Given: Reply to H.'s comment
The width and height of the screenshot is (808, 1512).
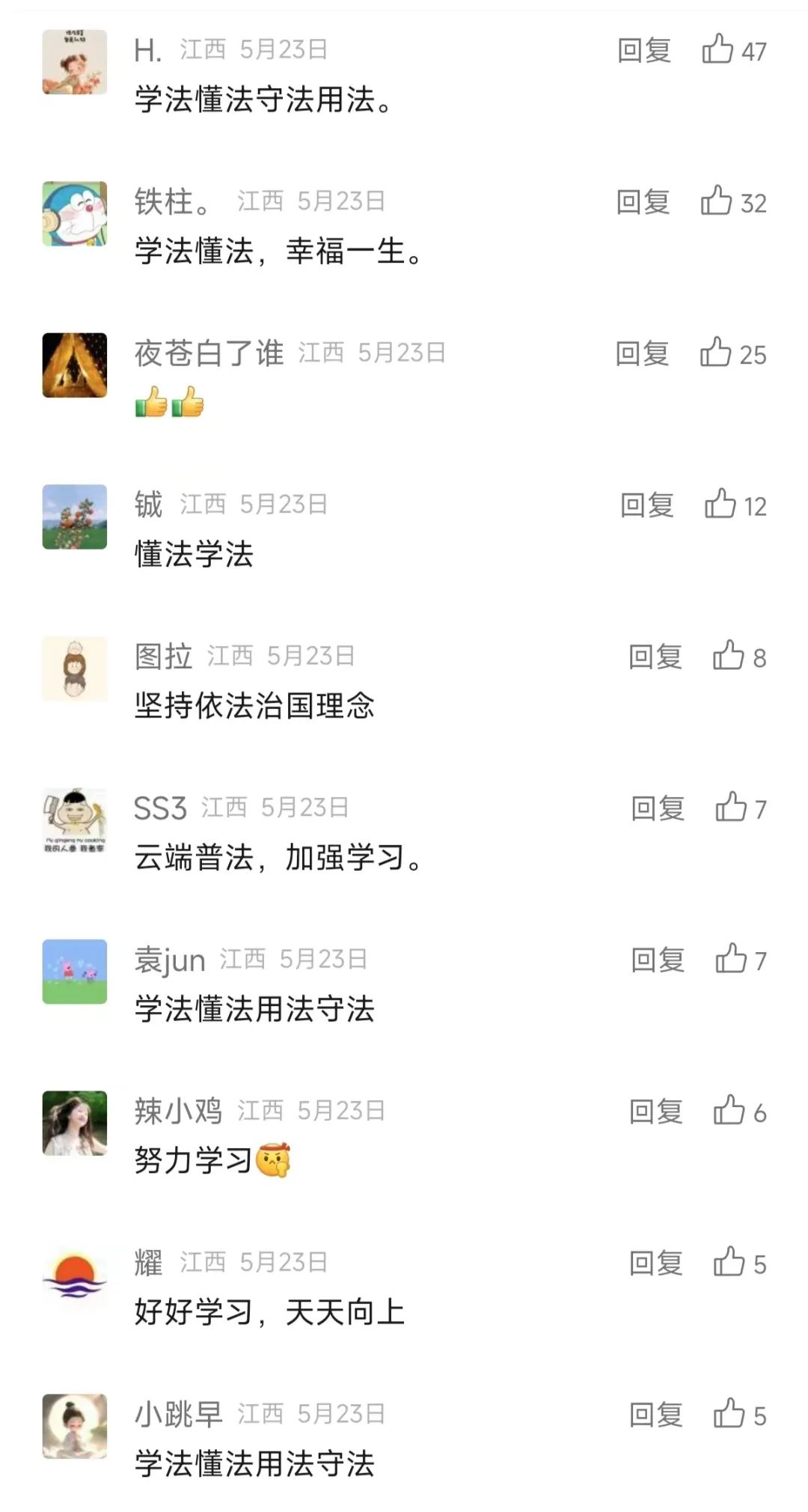Looking at the screenshot, I should (643, 50).
